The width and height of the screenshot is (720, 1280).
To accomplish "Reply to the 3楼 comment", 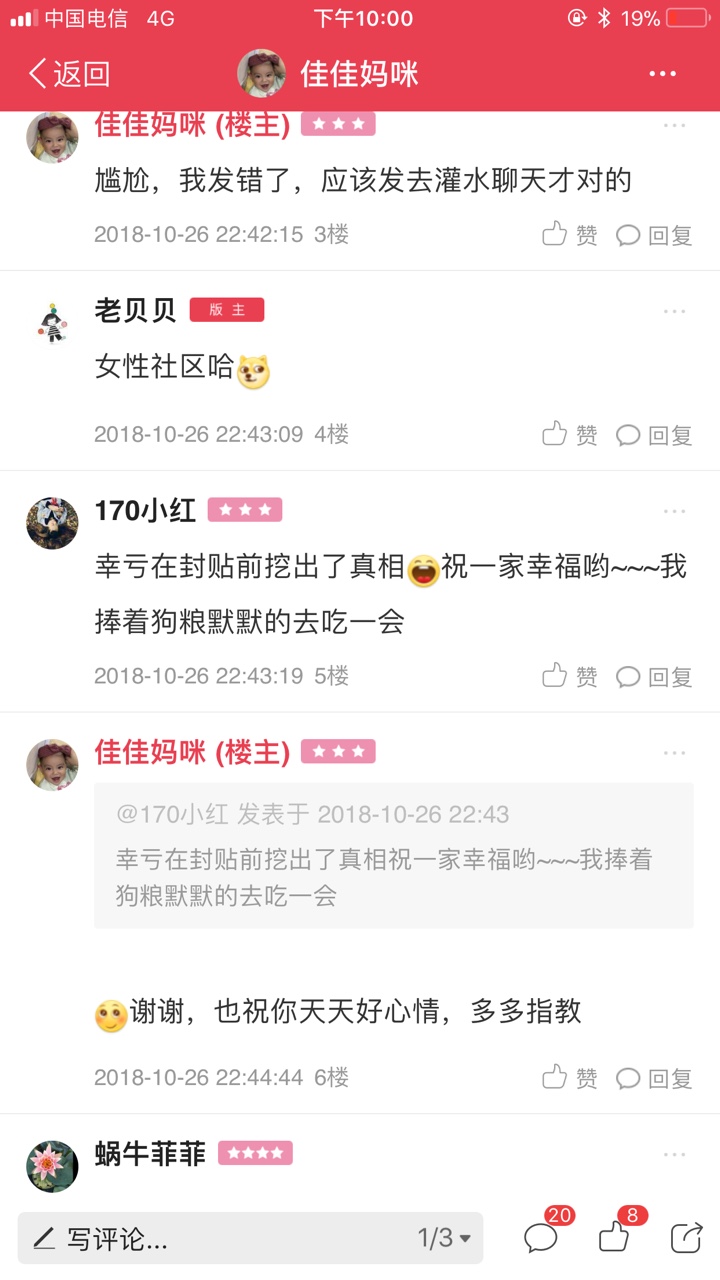I will pos(654,235).
